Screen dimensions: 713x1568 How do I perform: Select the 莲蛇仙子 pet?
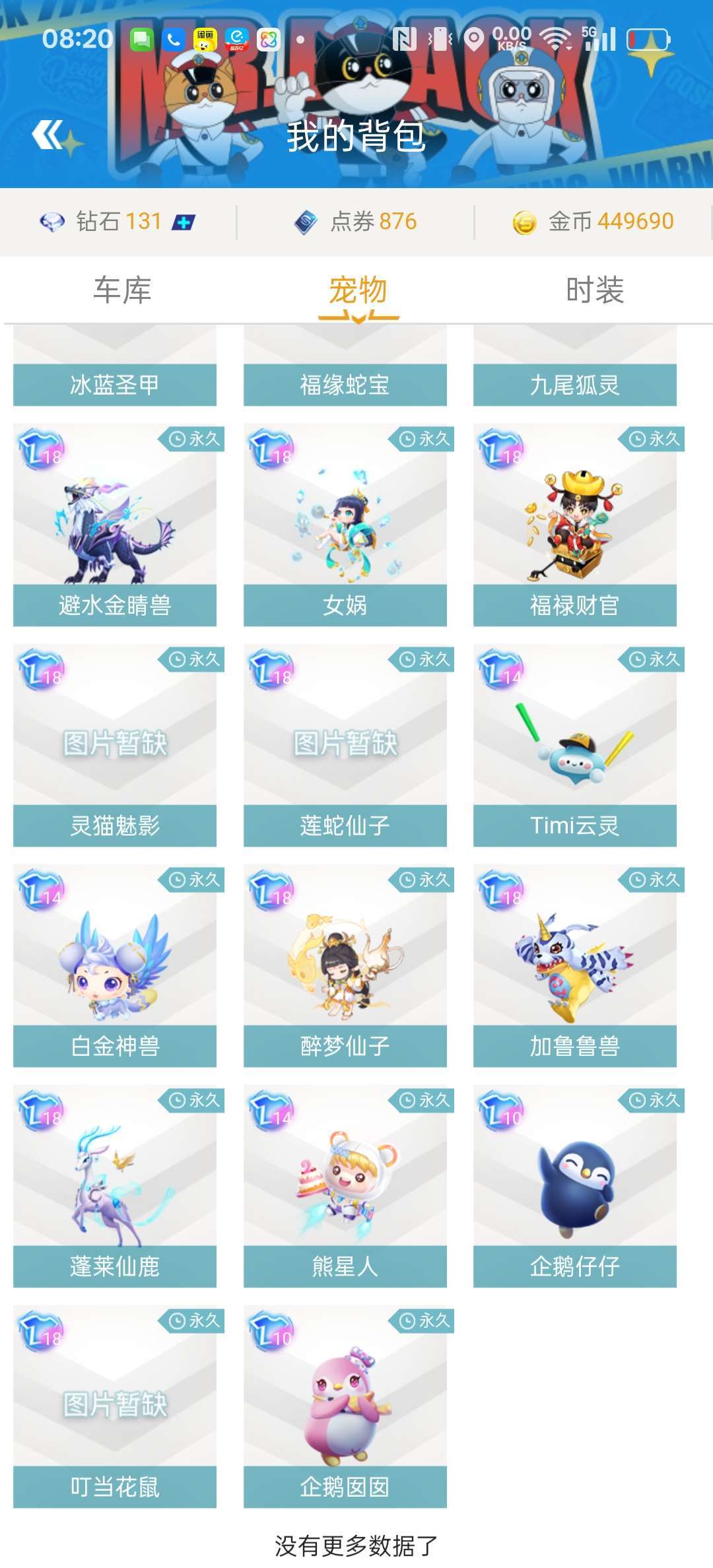click(x=345, y=745)
